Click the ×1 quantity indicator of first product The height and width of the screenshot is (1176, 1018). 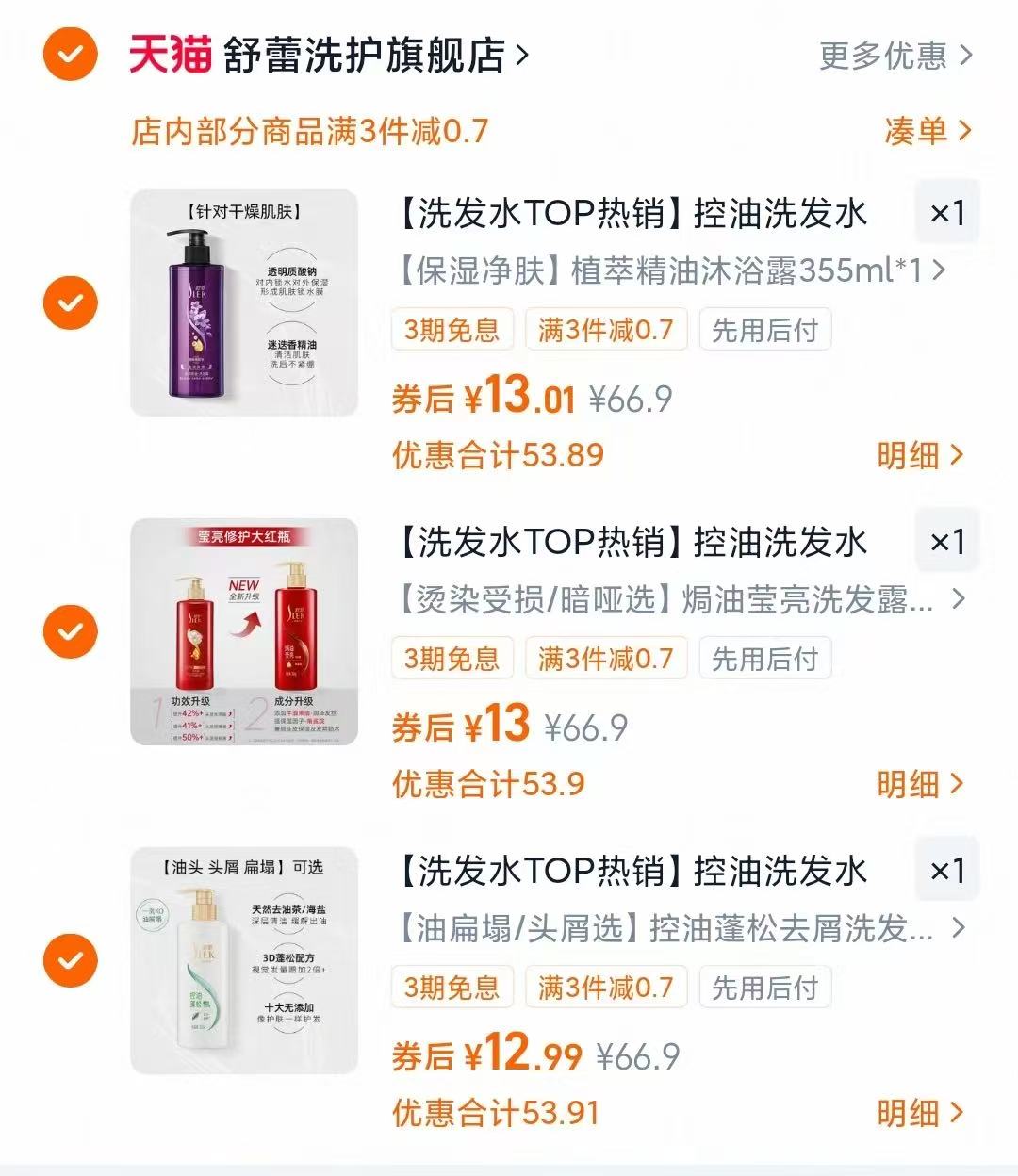pos(948,214)
